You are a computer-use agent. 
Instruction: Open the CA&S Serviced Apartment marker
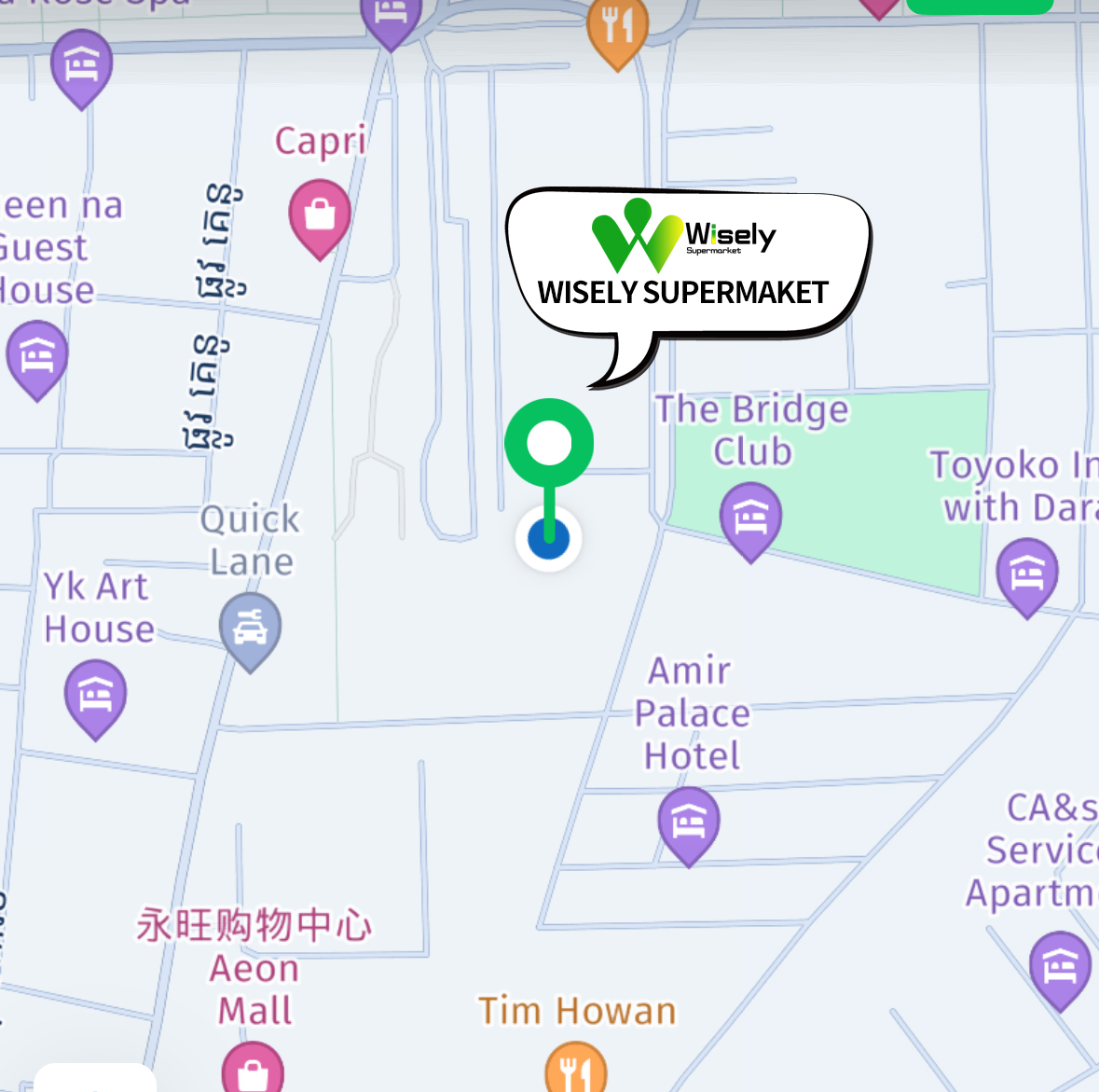click(x=1060, y=966)
